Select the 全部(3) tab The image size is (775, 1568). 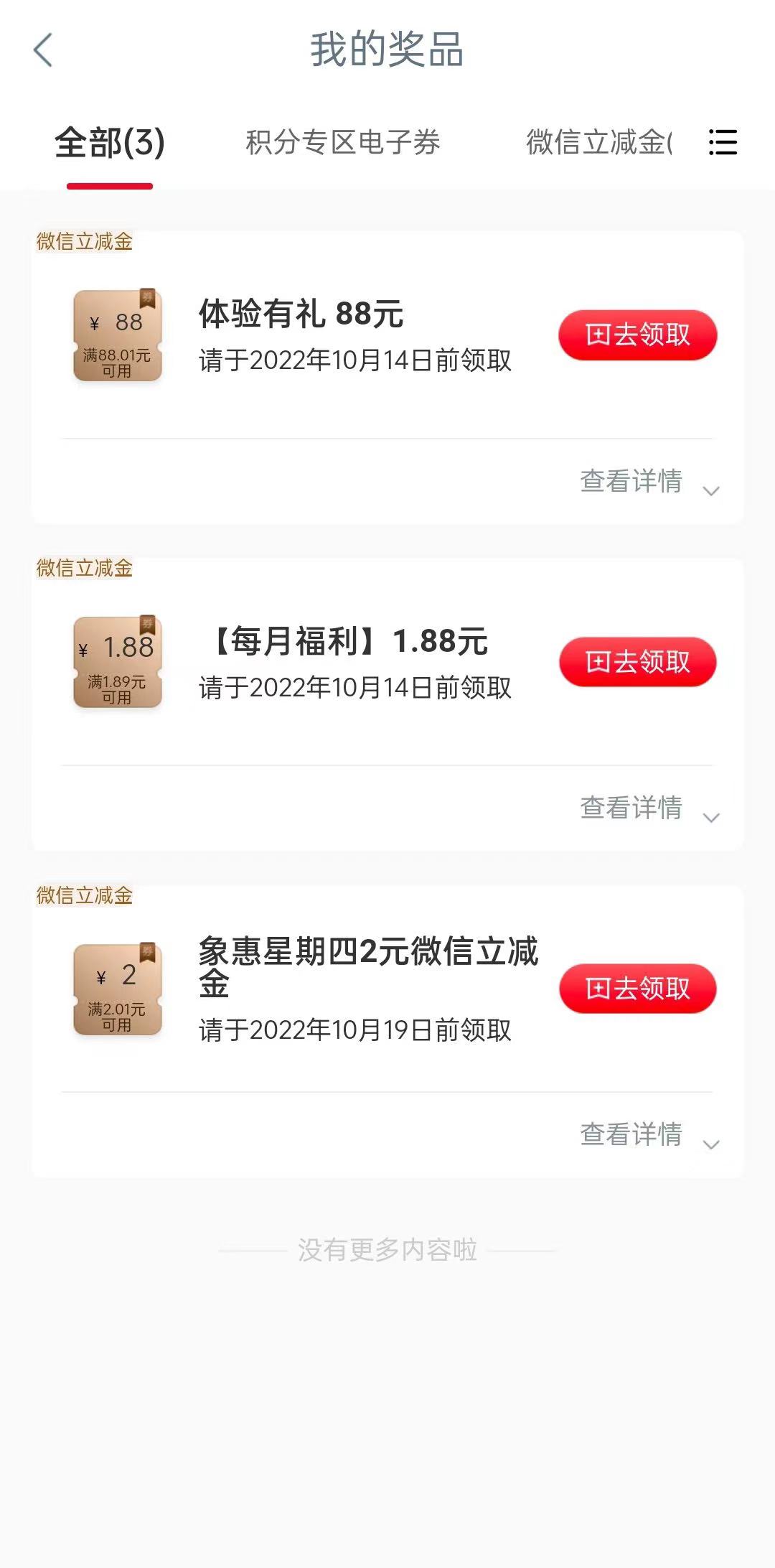(110, 143)
